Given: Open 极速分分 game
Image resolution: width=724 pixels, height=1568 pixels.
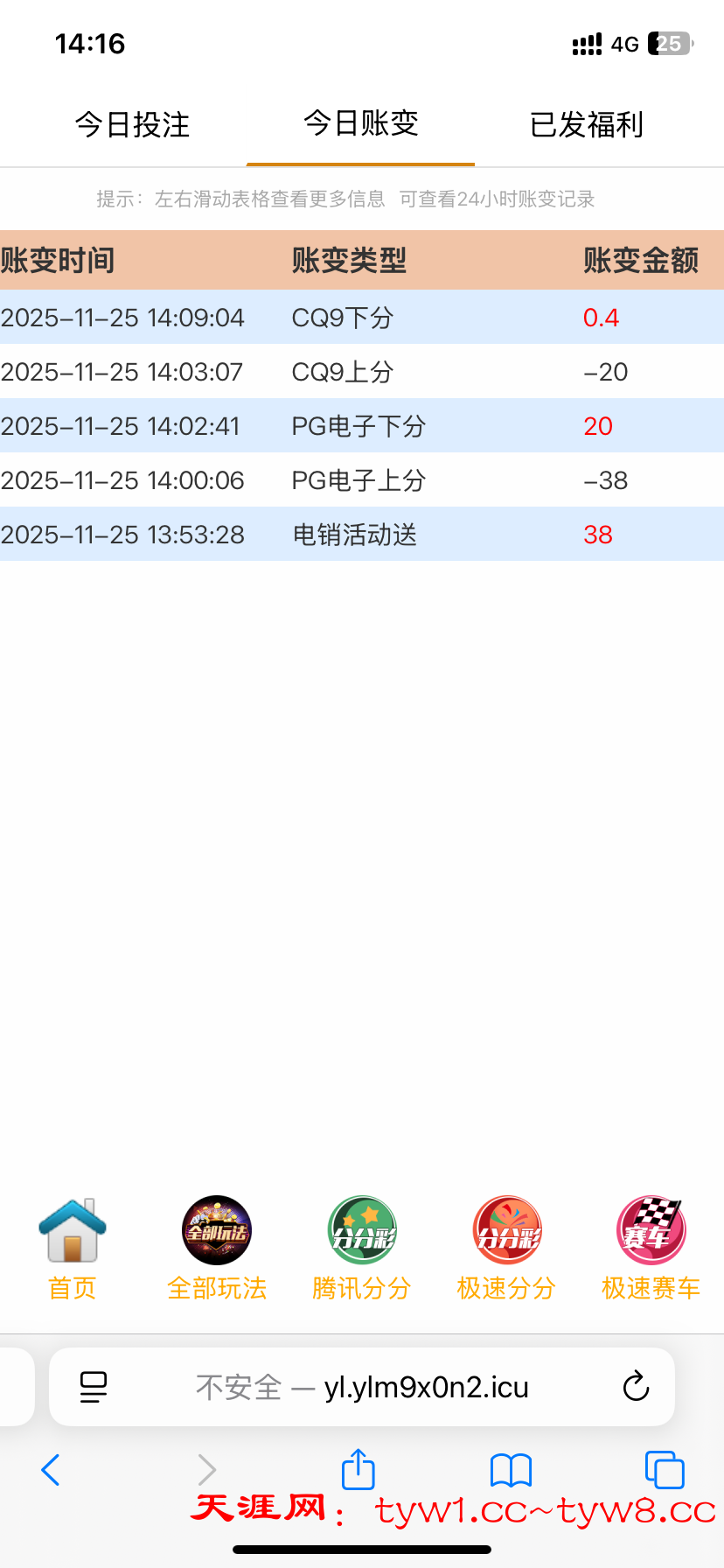Looking at the screenshot, I should pyautogui.click(x=506, y=1249).
